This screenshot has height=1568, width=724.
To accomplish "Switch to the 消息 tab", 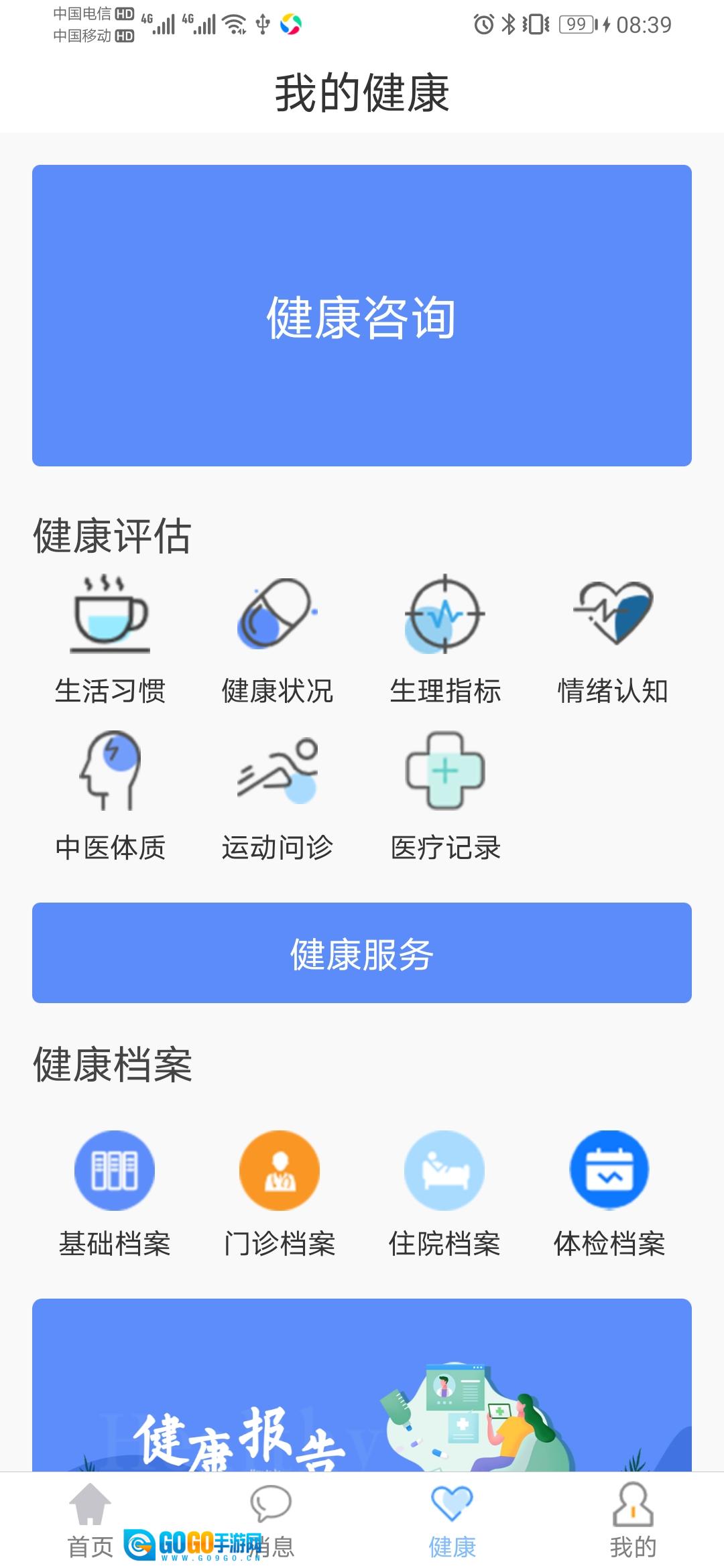I will [271, 1520].
